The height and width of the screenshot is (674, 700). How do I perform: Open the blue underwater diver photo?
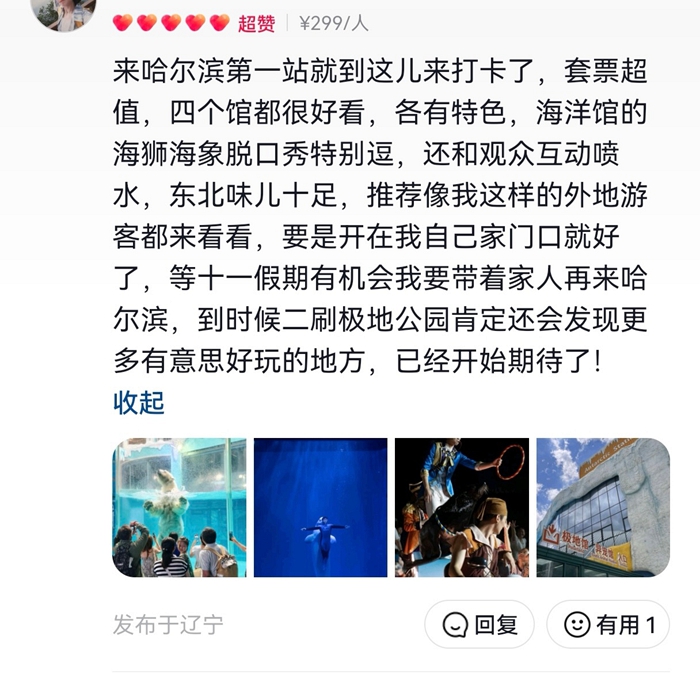320,507
